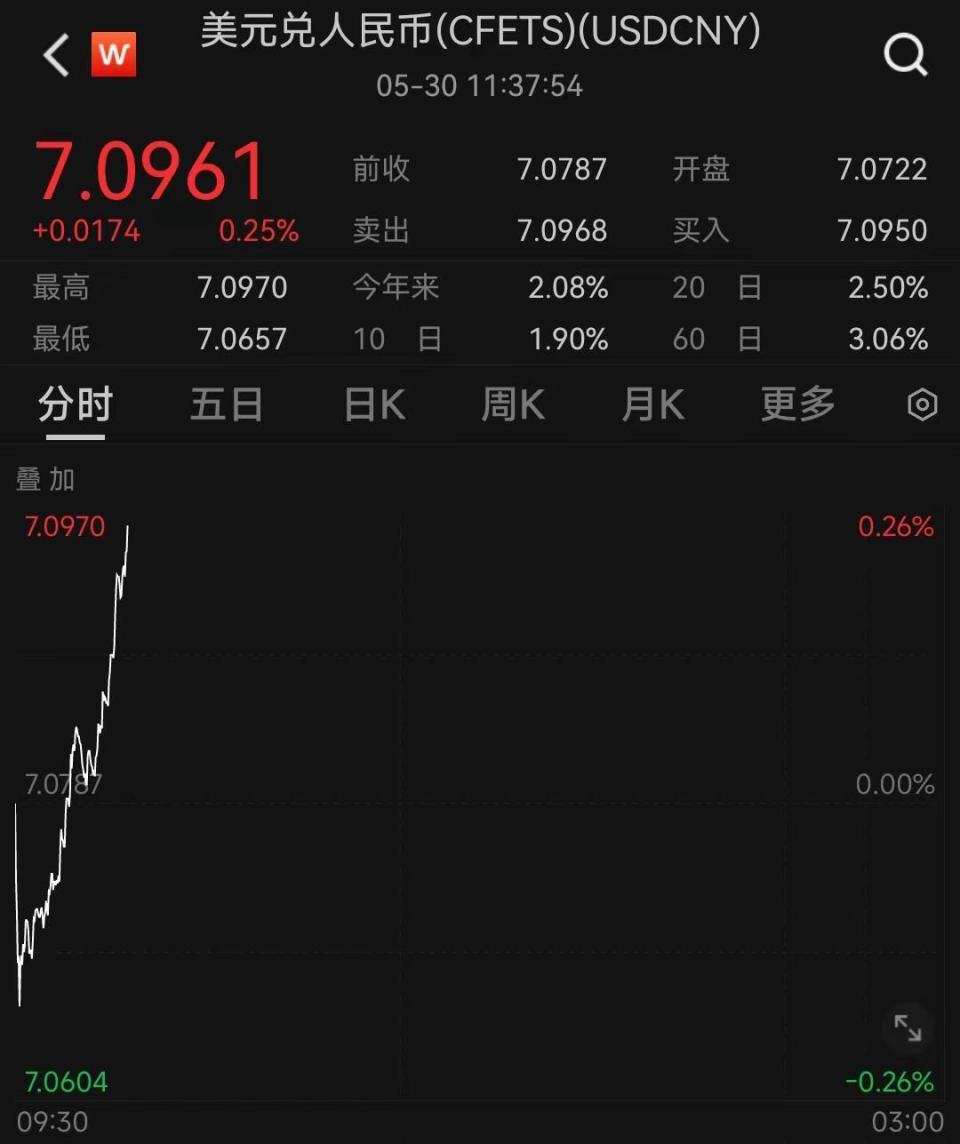Open chart settings hexagon icon
960x1144 pixels.
922,405
